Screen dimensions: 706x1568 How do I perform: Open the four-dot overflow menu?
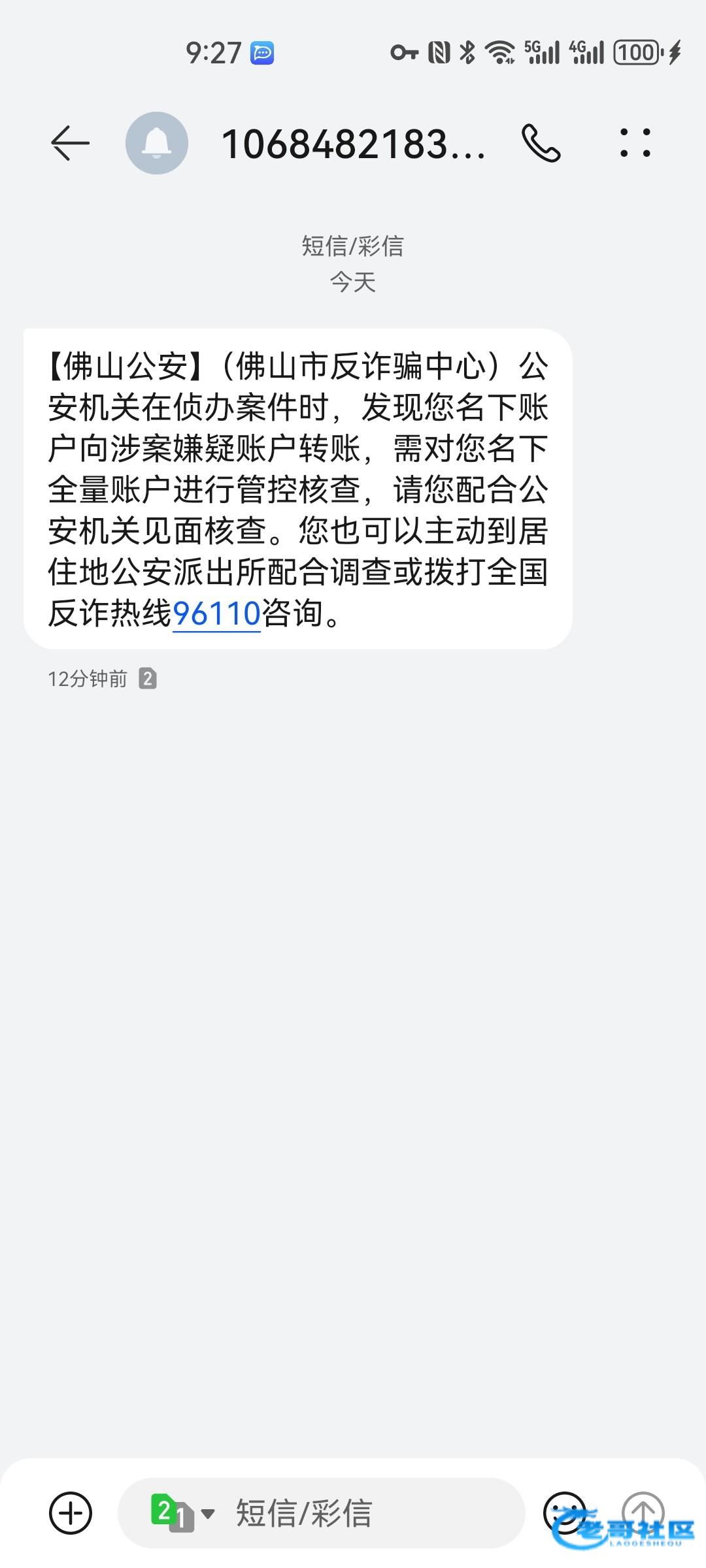tap(635, 143)
